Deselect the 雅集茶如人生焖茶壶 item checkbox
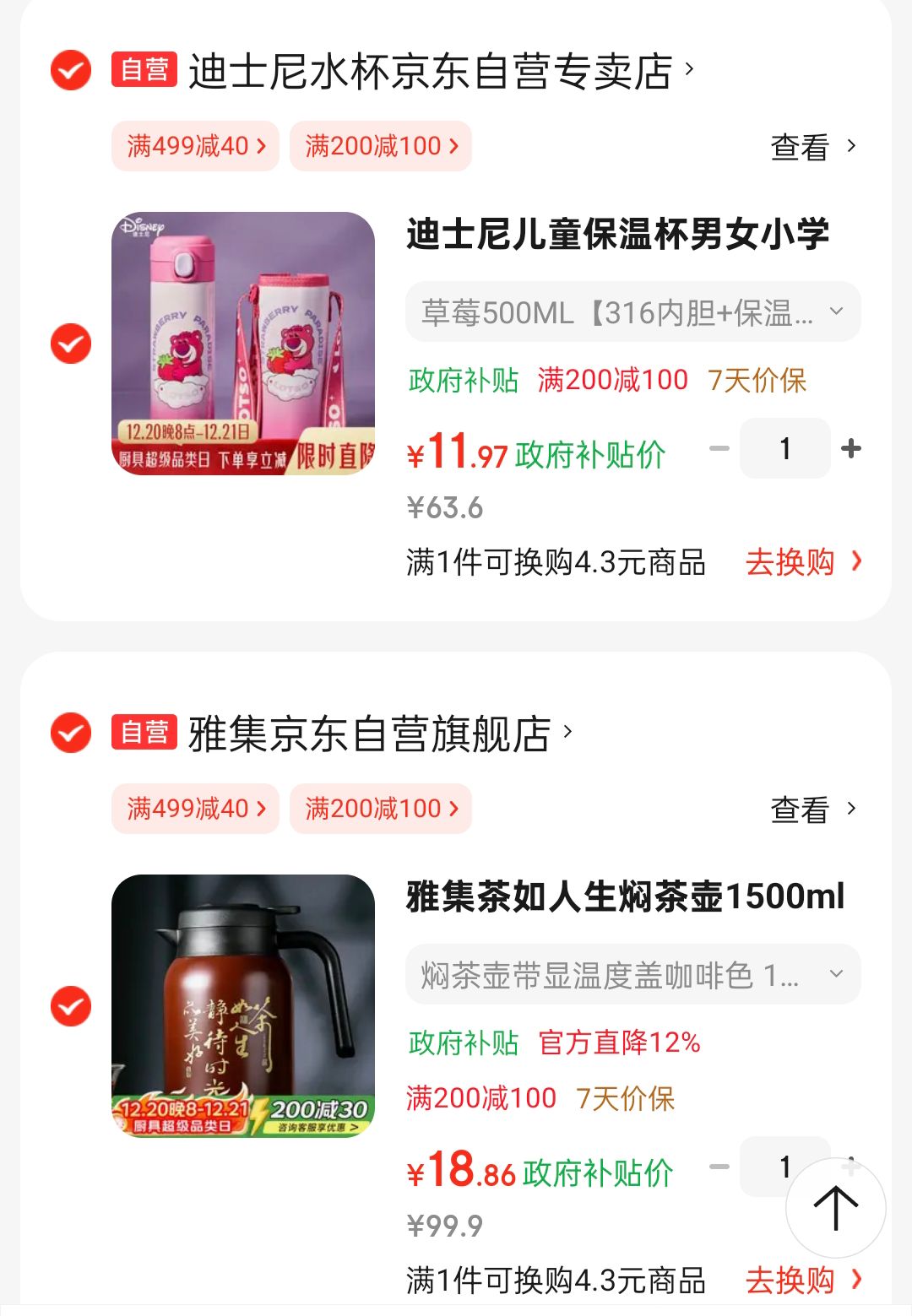The image size is (912, 1316). pyautogui.click(x=71, y=1006)
